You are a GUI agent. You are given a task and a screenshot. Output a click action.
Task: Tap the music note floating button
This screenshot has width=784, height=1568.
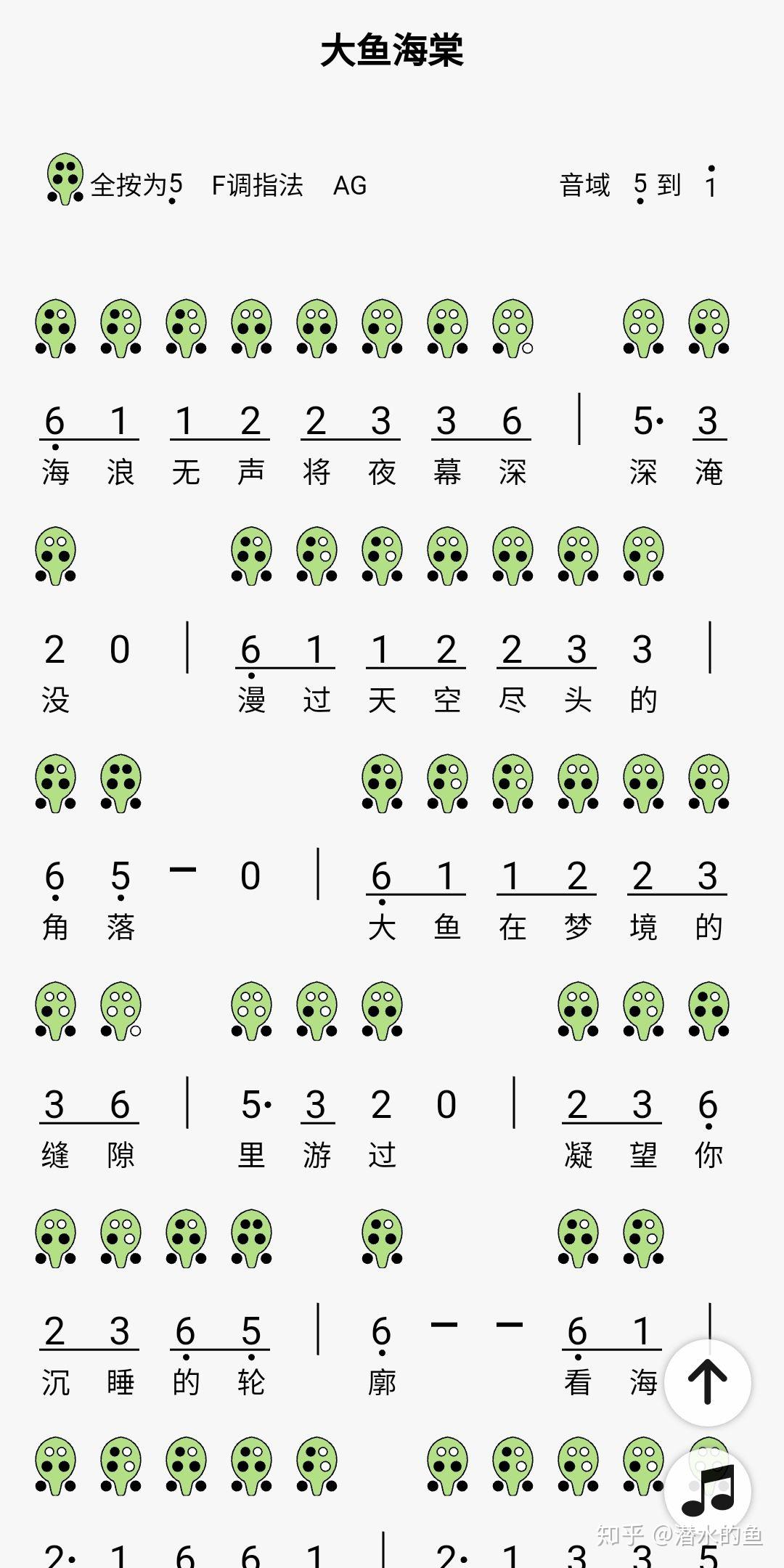[708, 1490]
